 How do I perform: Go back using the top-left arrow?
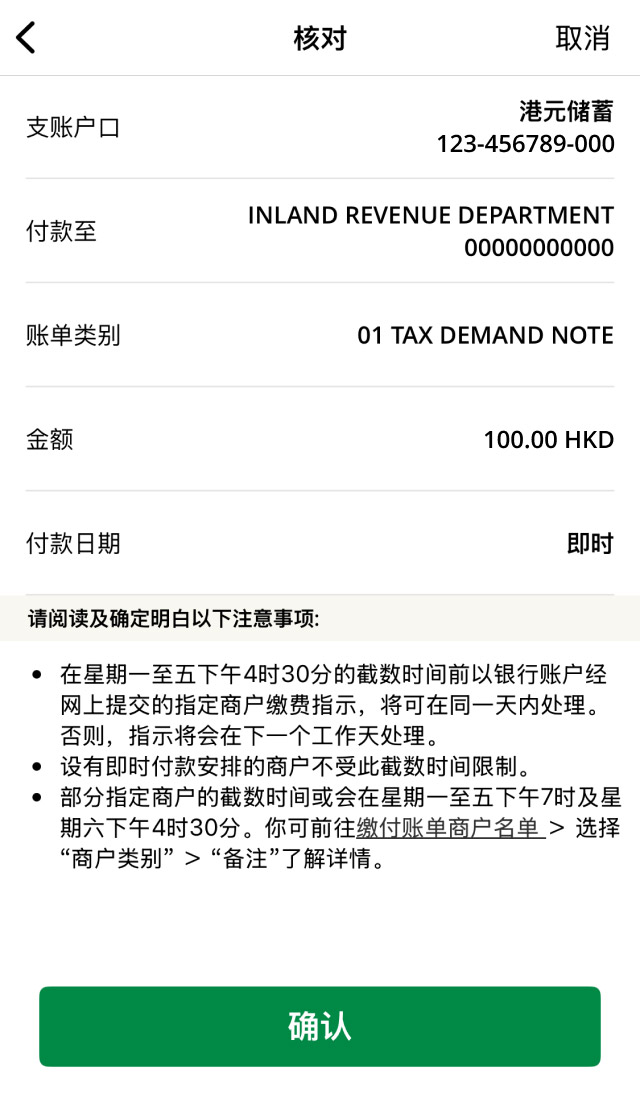click(x=26, y=38)
